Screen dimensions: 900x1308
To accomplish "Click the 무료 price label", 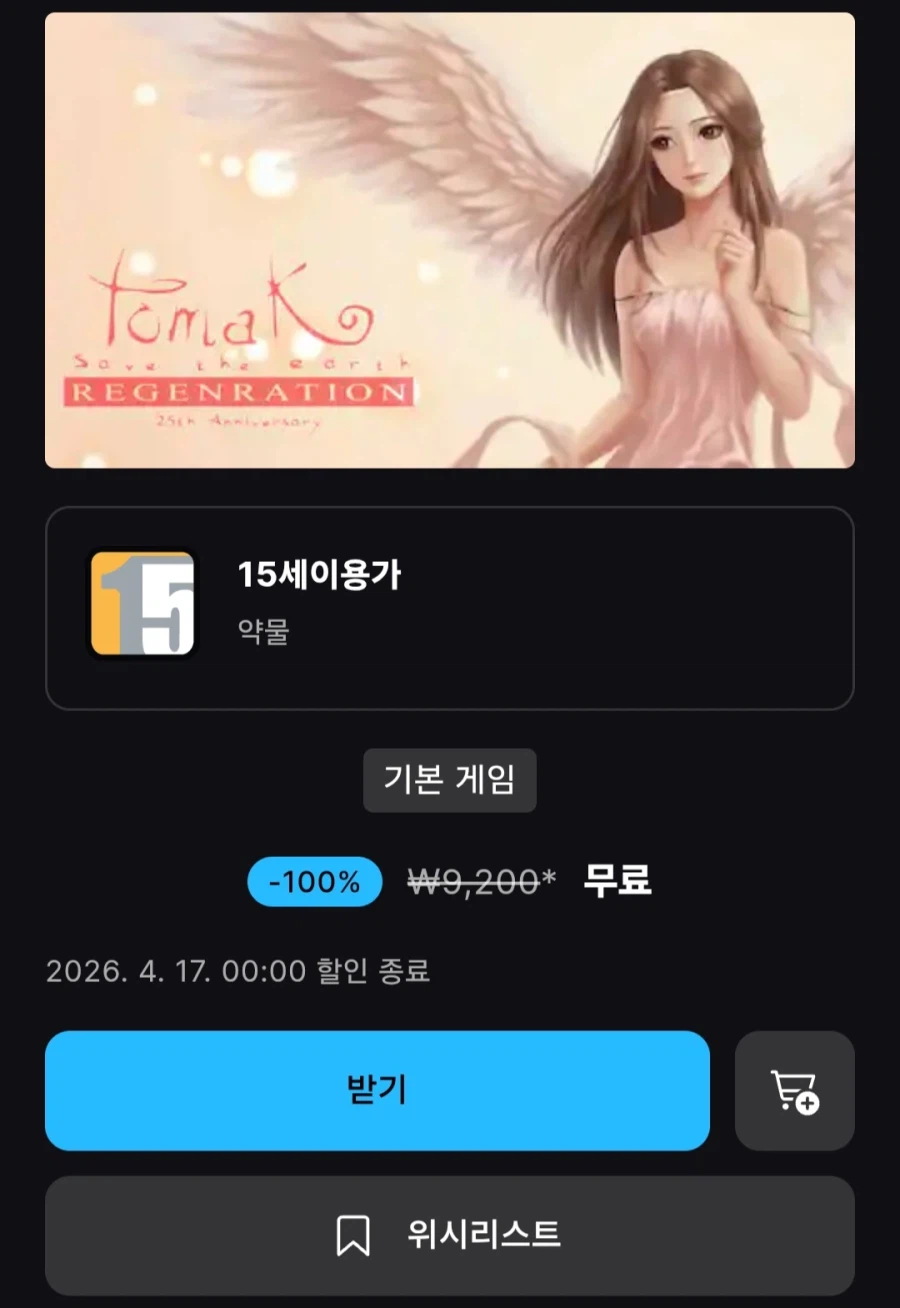I will click(x=615, y=882).
